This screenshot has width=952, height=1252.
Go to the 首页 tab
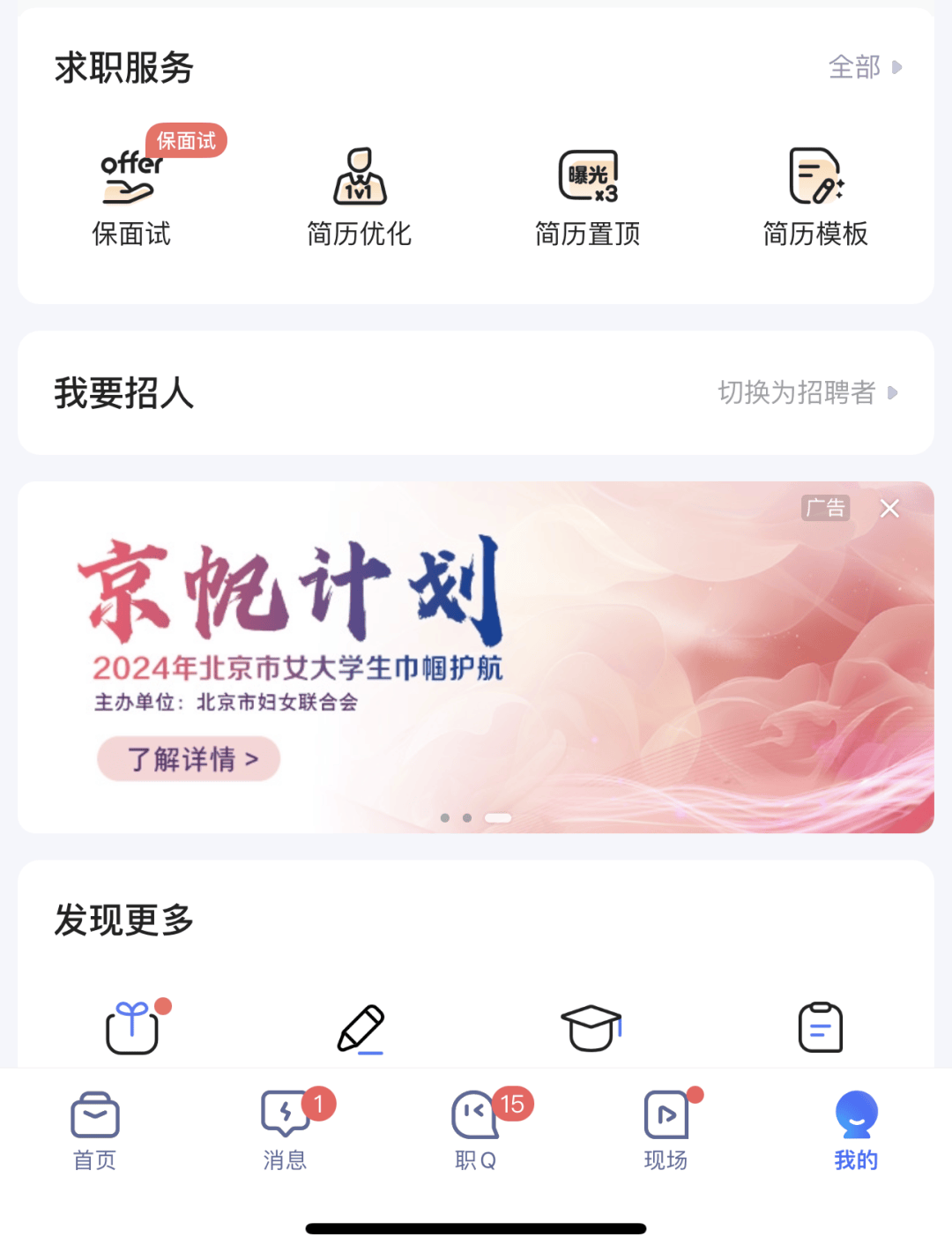(95, 1131)
